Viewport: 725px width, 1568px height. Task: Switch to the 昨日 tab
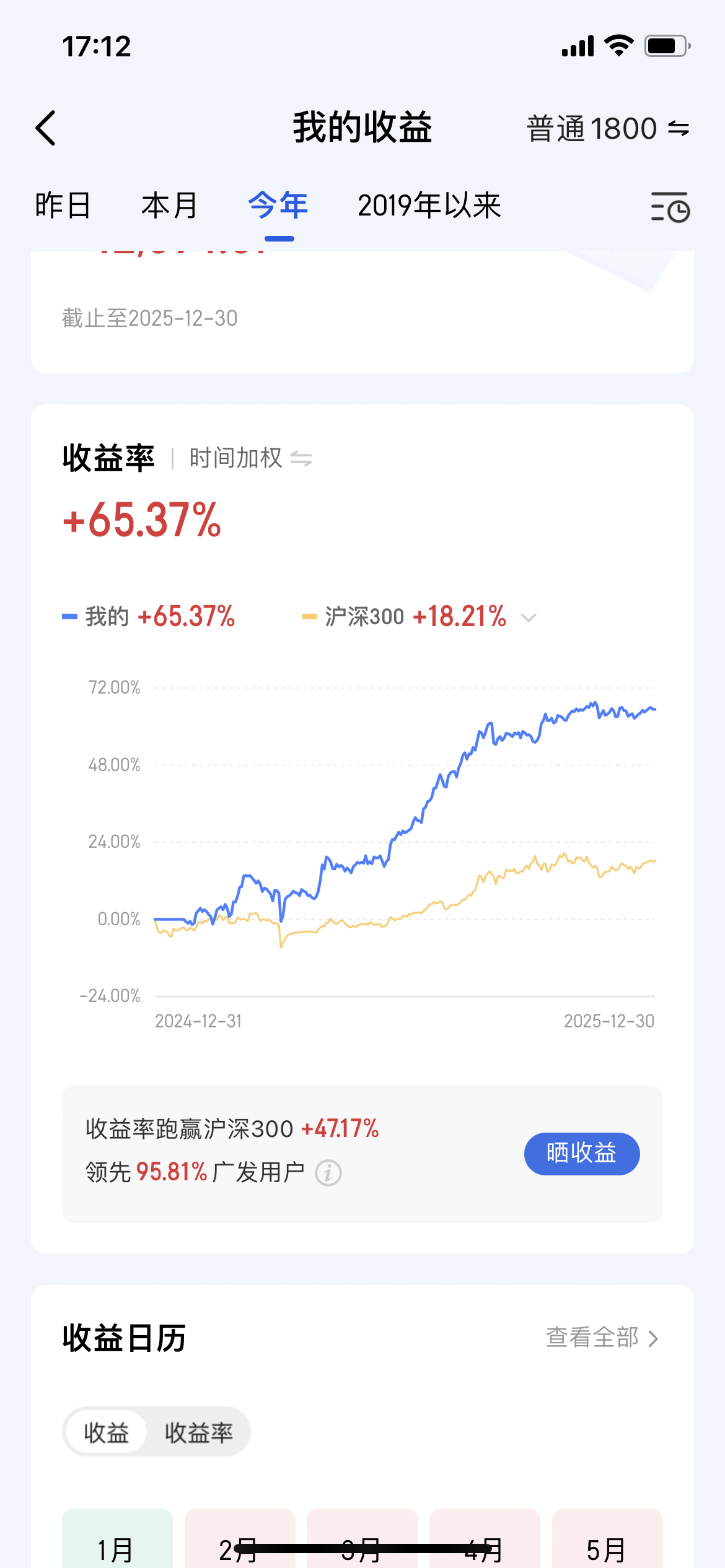[63, 206]
